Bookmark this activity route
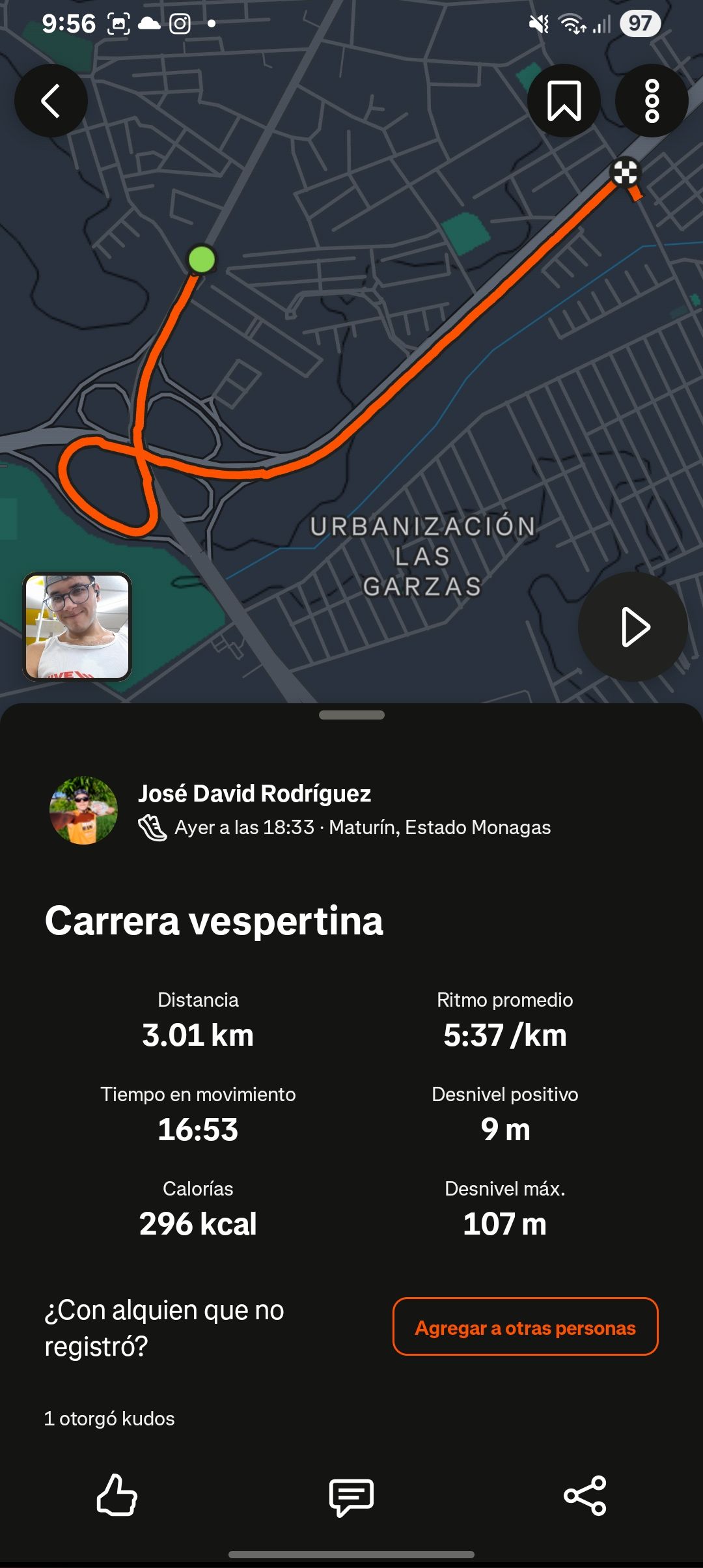 point(564,101)
